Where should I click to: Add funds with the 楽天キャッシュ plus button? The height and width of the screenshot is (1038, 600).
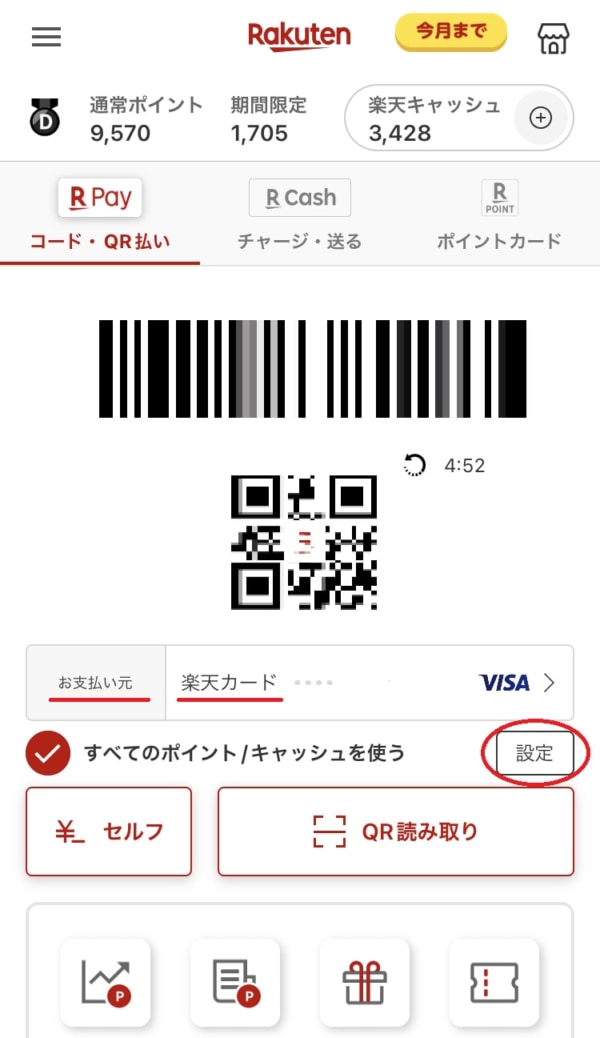[541, 118]
